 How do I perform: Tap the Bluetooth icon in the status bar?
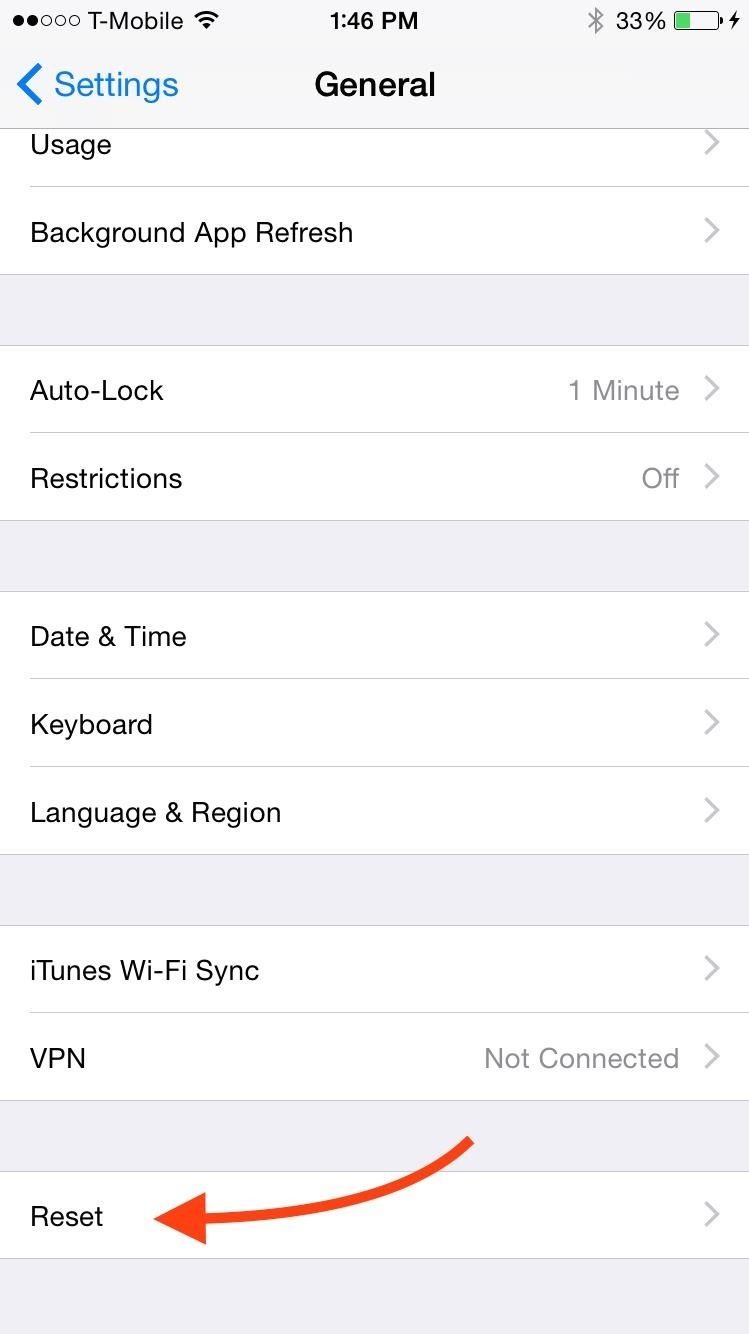[595, 19]
